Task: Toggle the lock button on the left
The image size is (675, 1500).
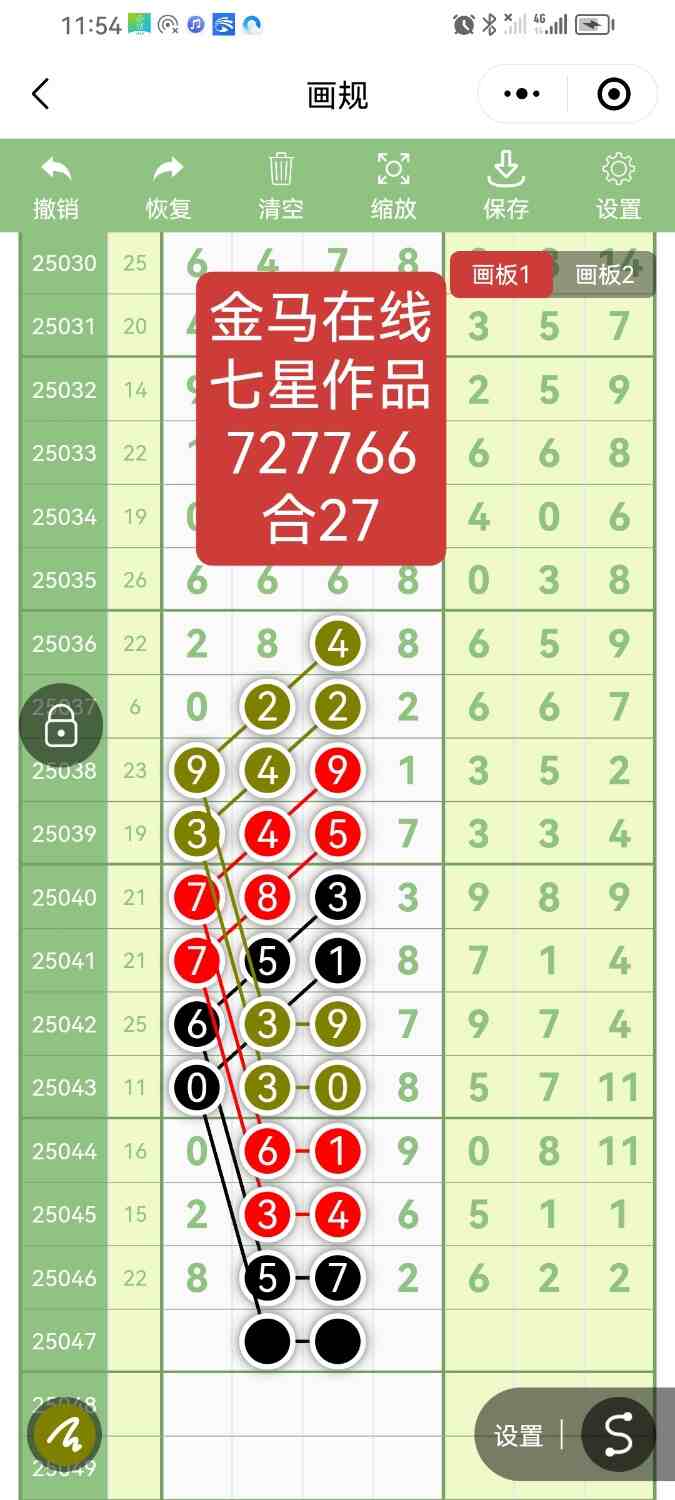Action: (x=61, y=727)
